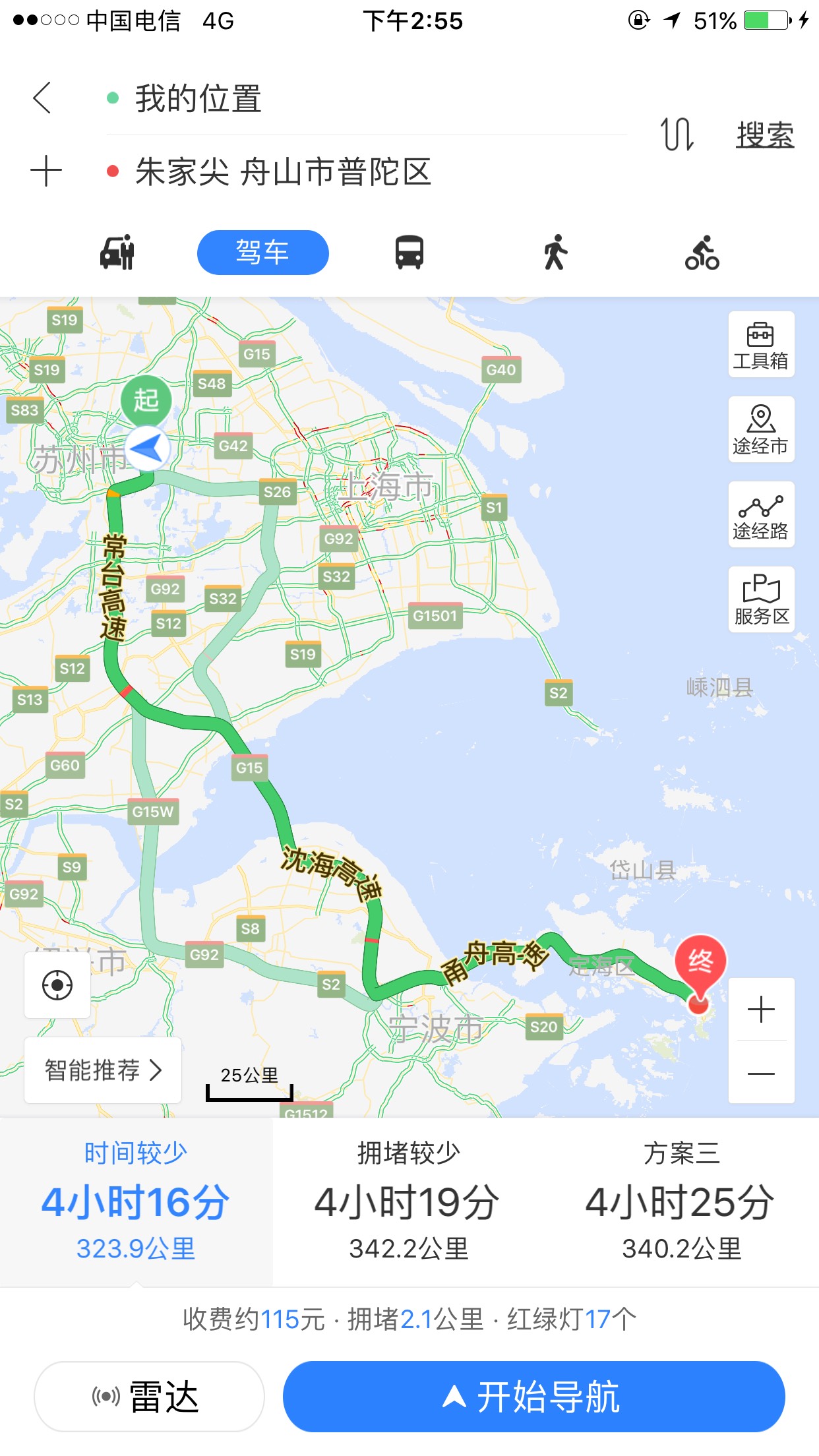
Task: Choose the 拥堵较少 4小时19分 route
Action: click(x=409, y=1201)
